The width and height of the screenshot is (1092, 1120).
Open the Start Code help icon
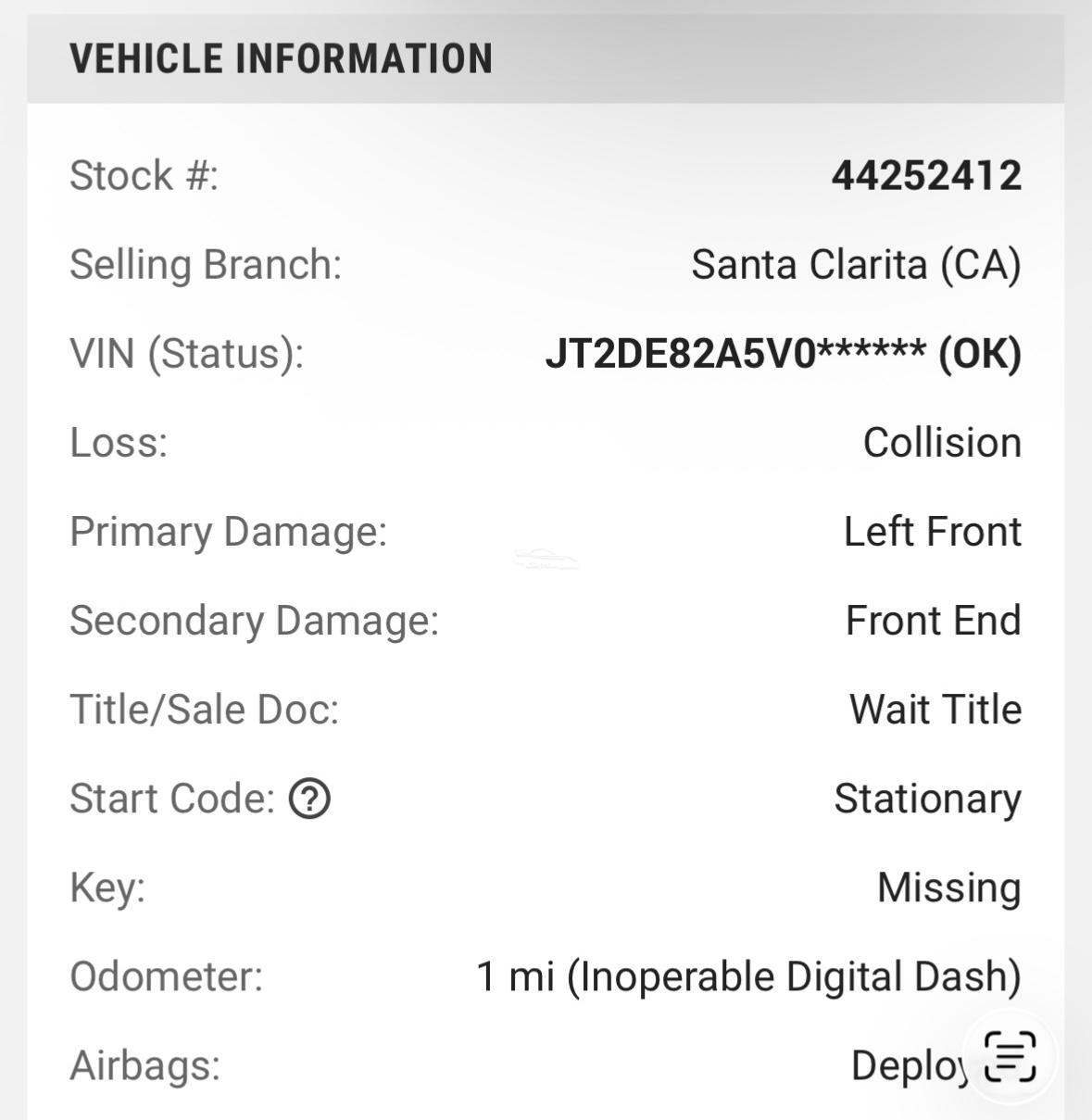[309, 799]
